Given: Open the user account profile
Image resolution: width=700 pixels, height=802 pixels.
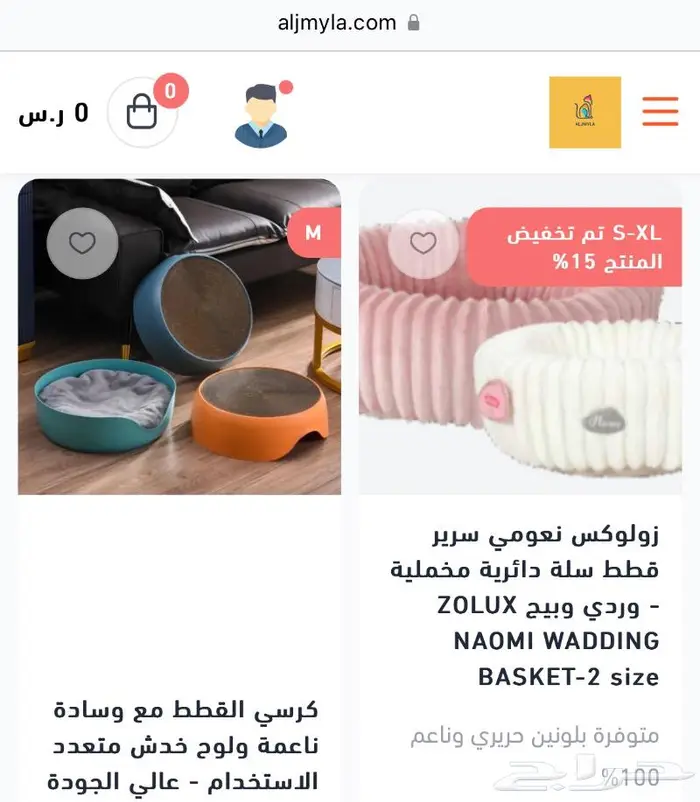Looking at the screenshot, I should tap(261, 116).
